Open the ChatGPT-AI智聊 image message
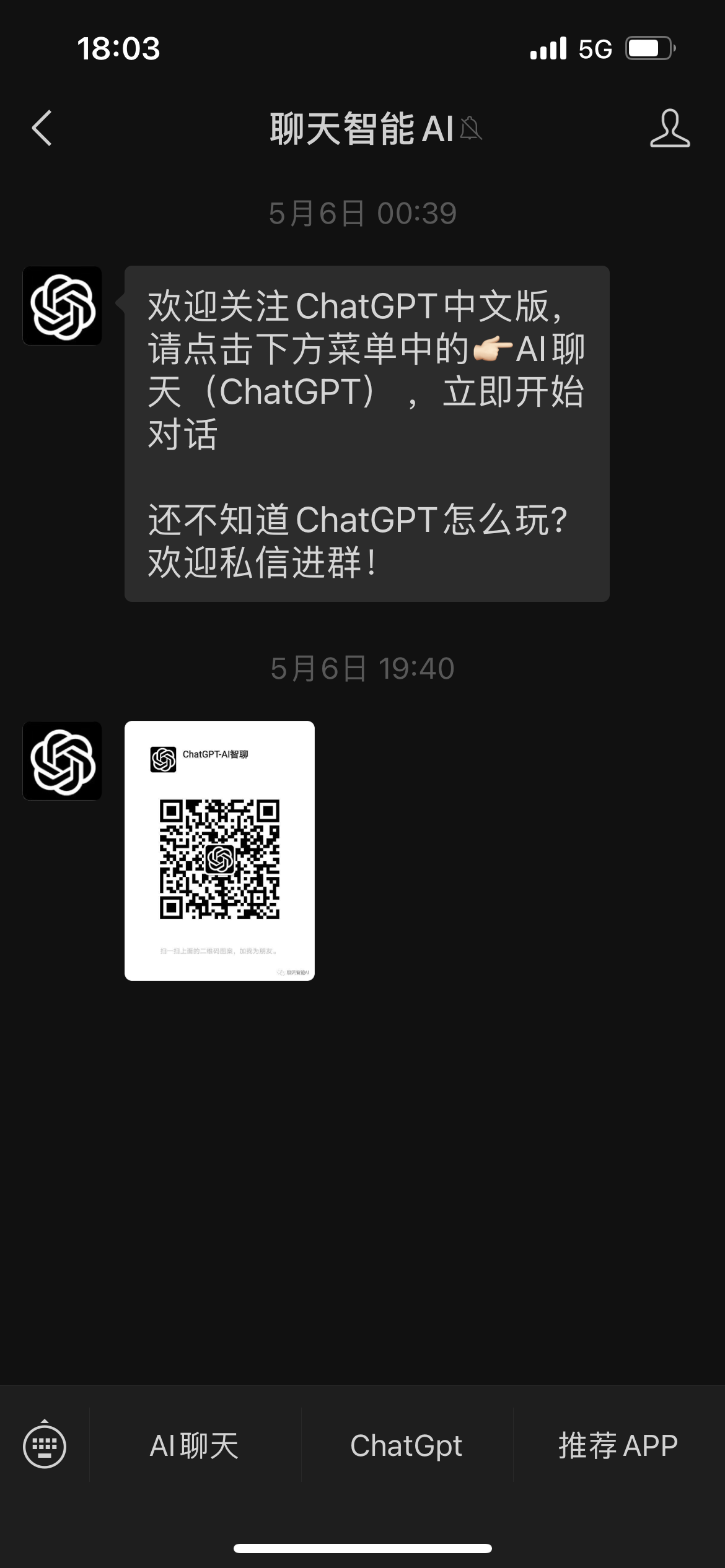Image resolution: width=725 pixels, height=1568 pixels. point(219,850)
